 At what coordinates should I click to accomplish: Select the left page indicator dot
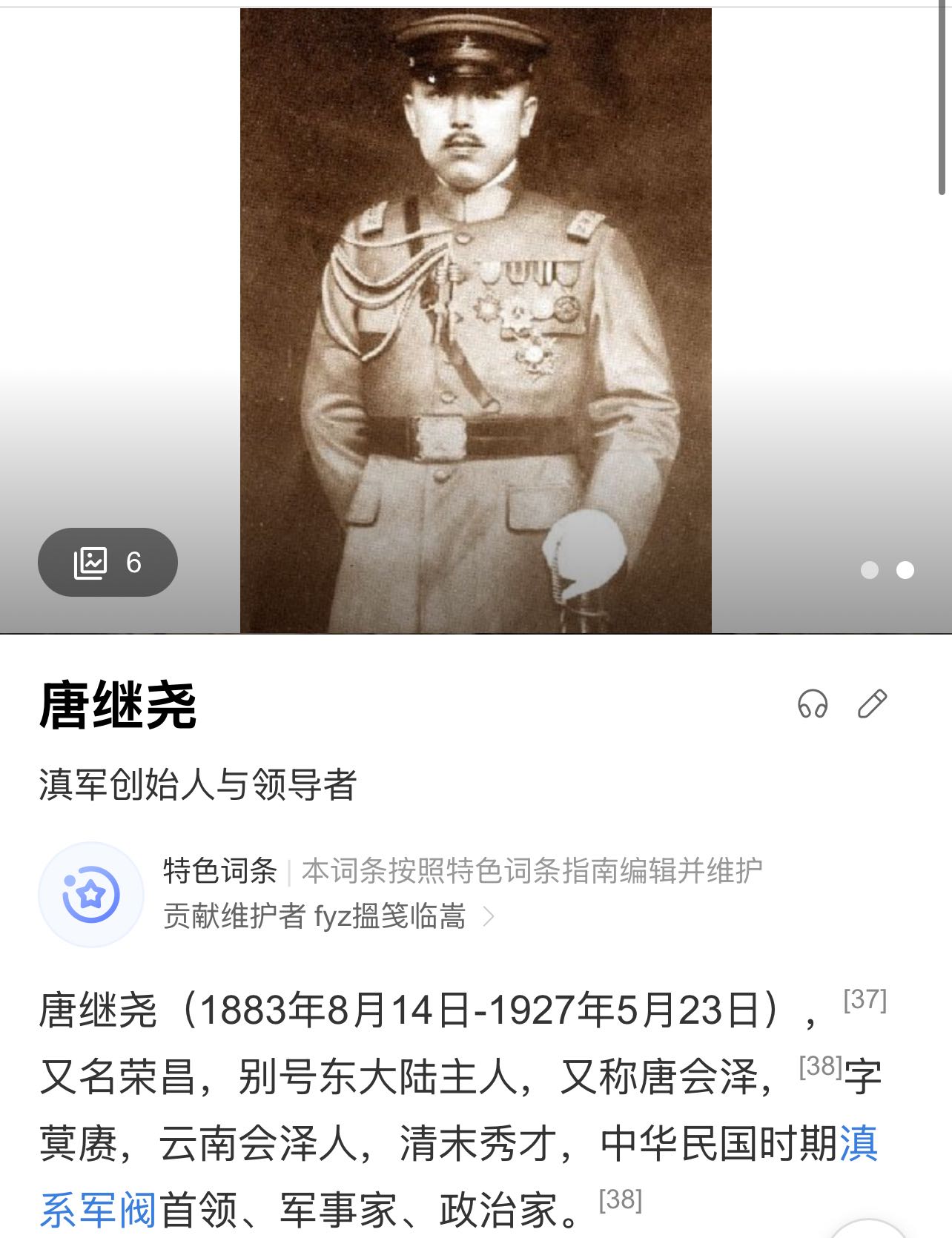(x=868, y=571)
